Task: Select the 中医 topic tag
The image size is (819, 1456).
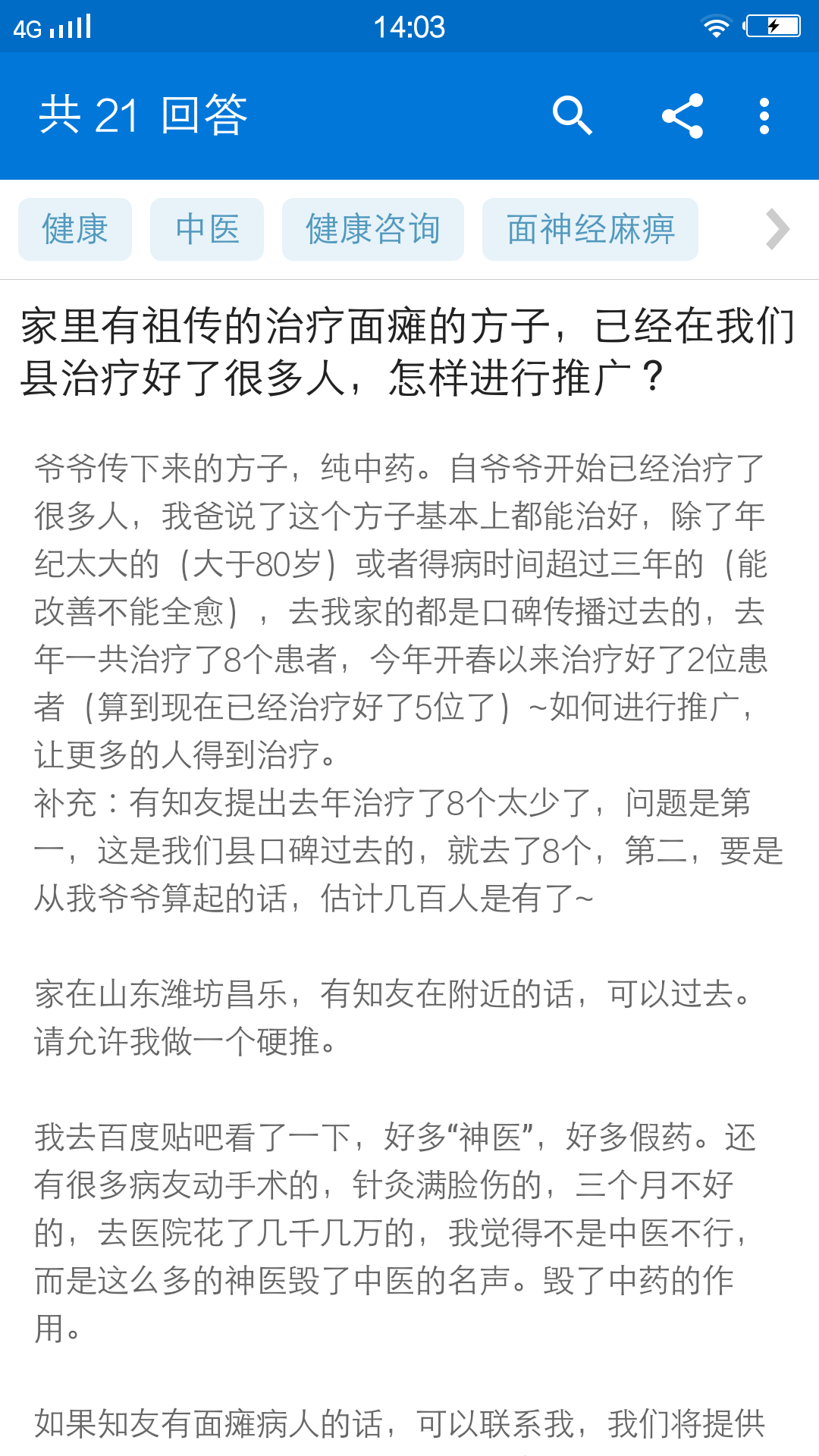Action: pos(206,229)
